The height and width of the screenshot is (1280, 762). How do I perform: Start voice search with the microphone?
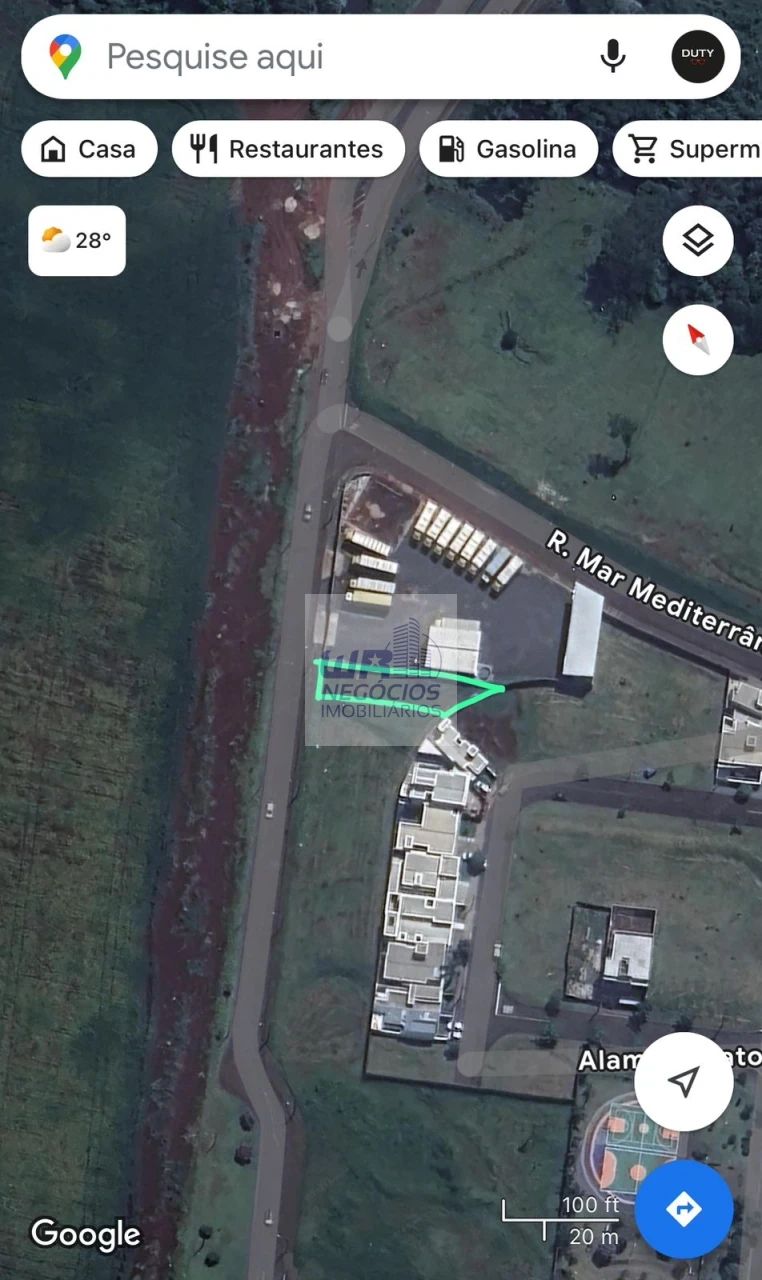click(x=613, y=56)
